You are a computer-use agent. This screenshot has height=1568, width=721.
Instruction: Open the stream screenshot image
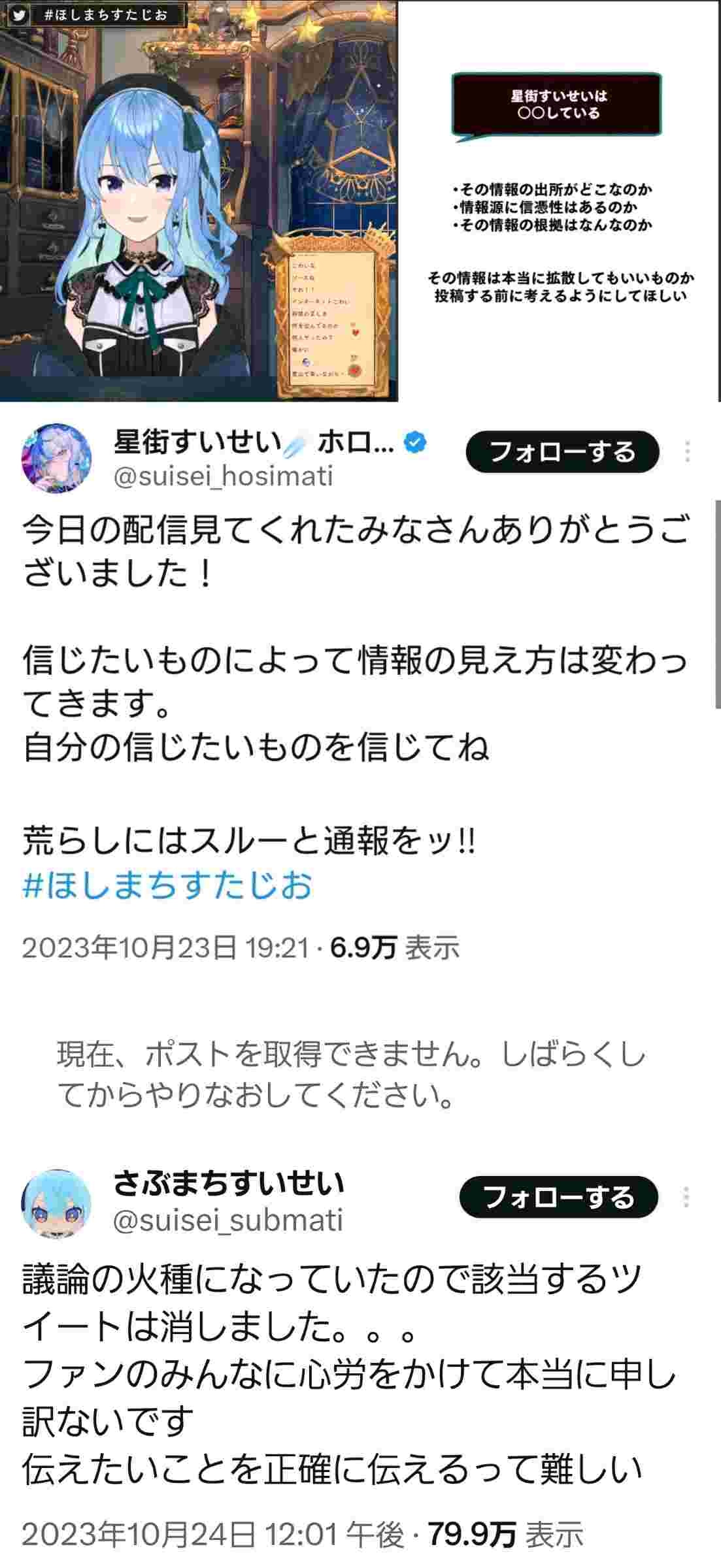point(198,200)
